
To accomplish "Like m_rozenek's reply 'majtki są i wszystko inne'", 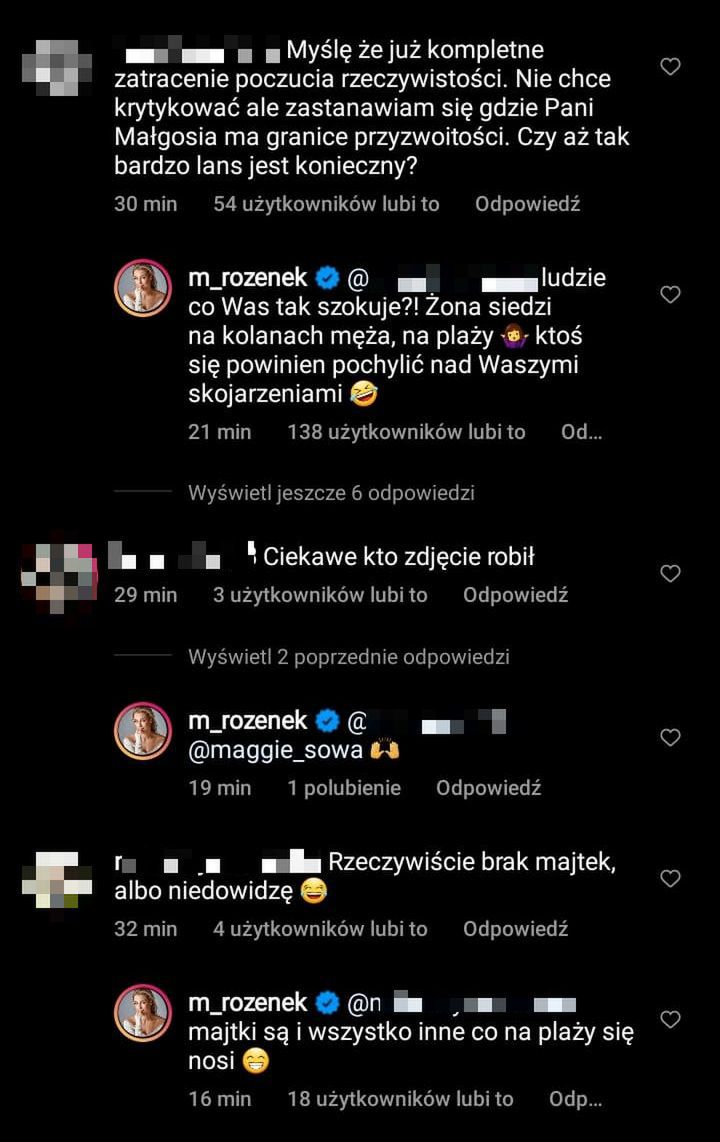I will 671,1020.
